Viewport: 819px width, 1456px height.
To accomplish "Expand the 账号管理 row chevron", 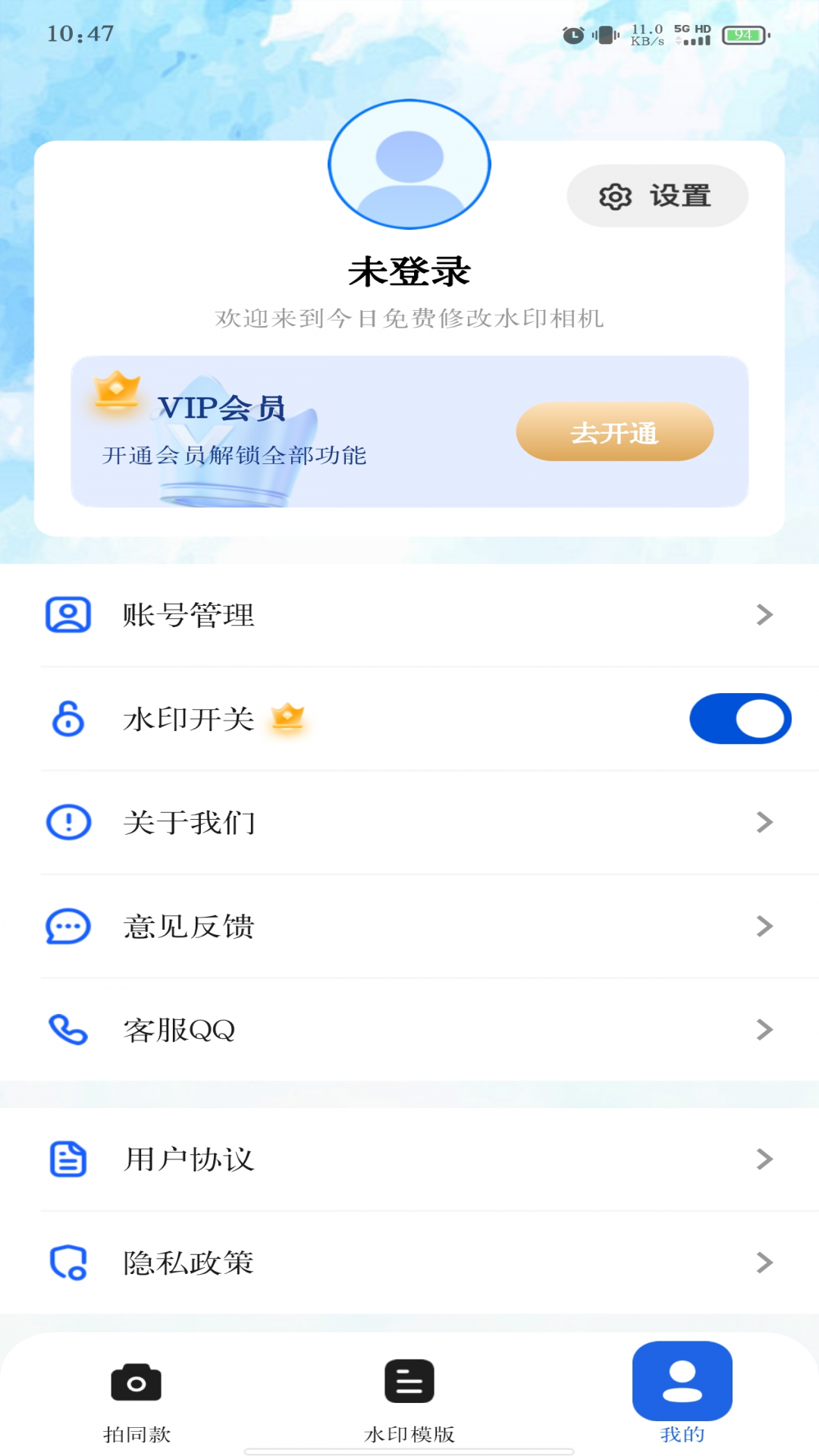I will tap(764, 616).
